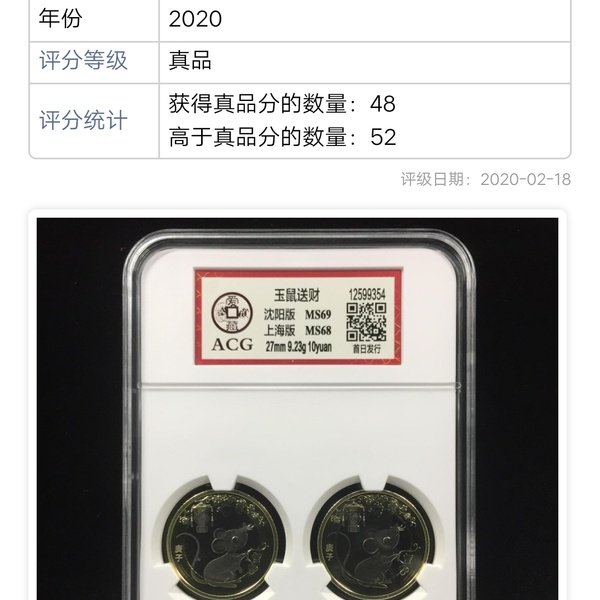Open the 评分等级 label link
Viewport: 600px width, 600px height.
pos(84,60)
